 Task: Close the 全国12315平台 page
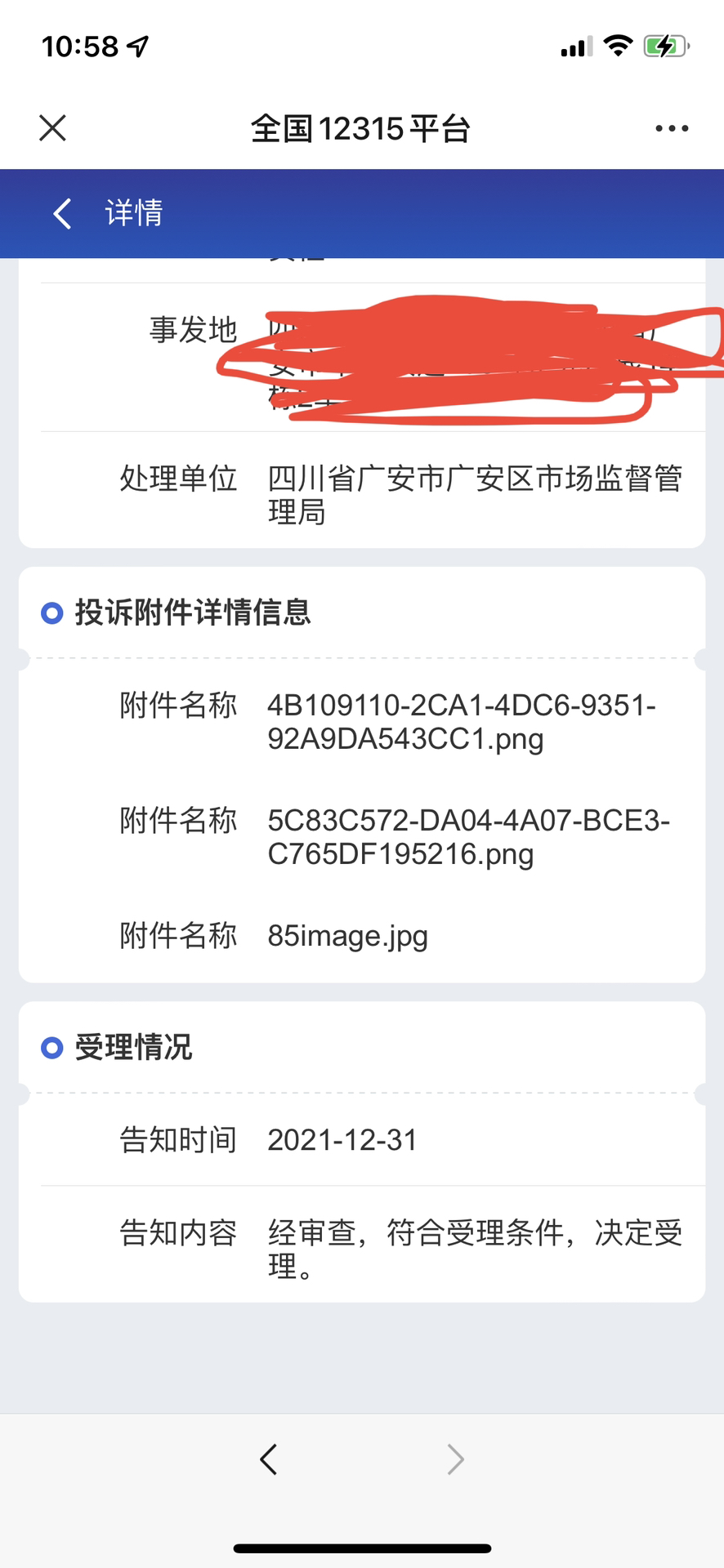click(x=53, y=128)
